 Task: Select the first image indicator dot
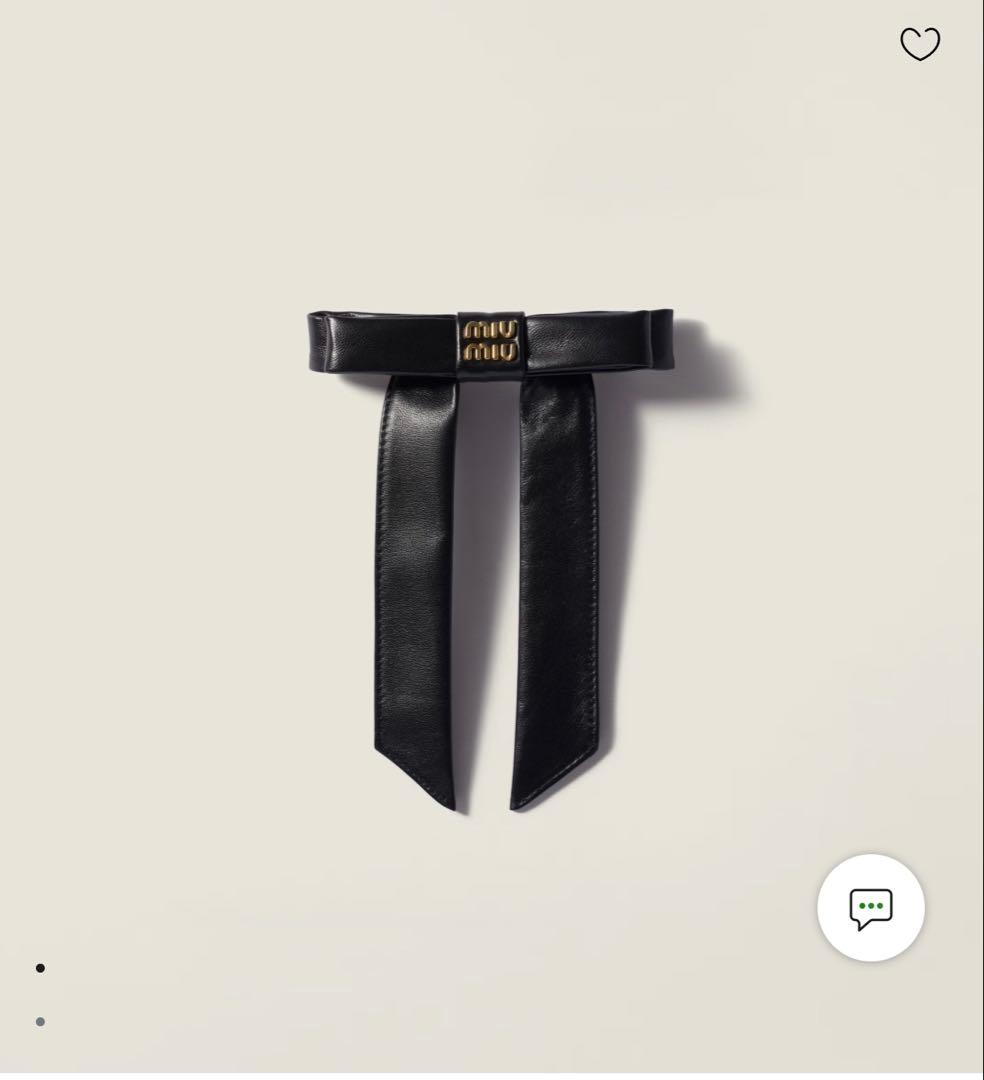[40, 968]
